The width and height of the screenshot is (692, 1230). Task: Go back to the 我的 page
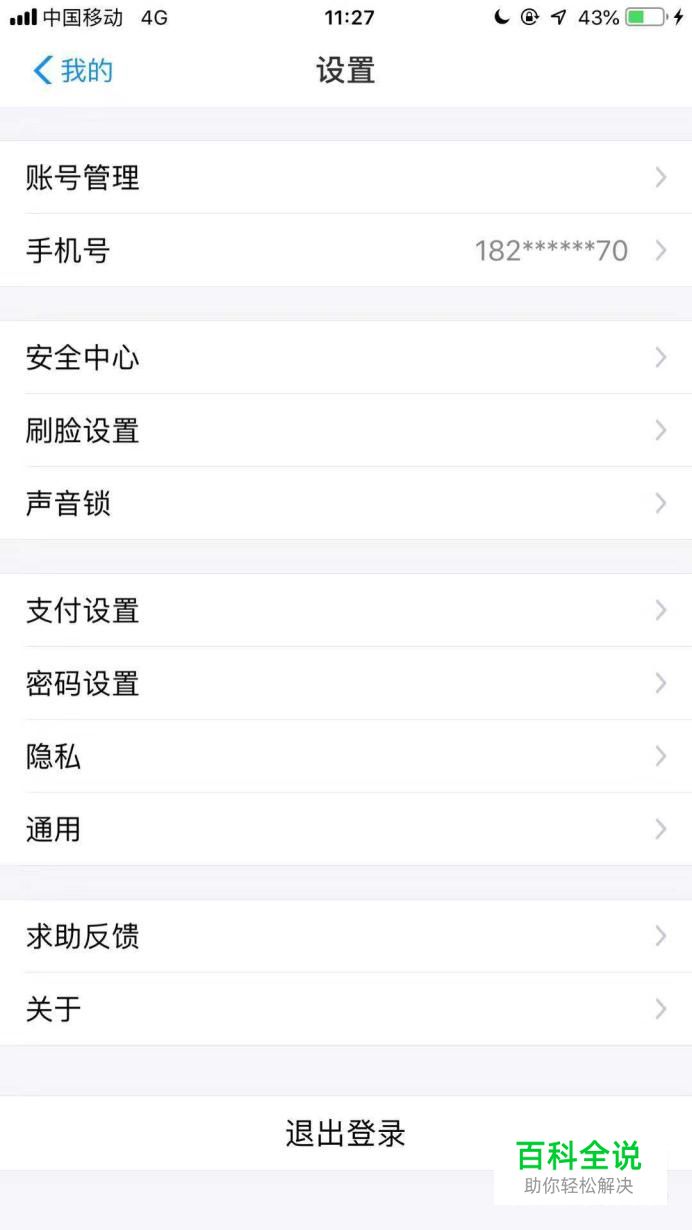point(73,71)
